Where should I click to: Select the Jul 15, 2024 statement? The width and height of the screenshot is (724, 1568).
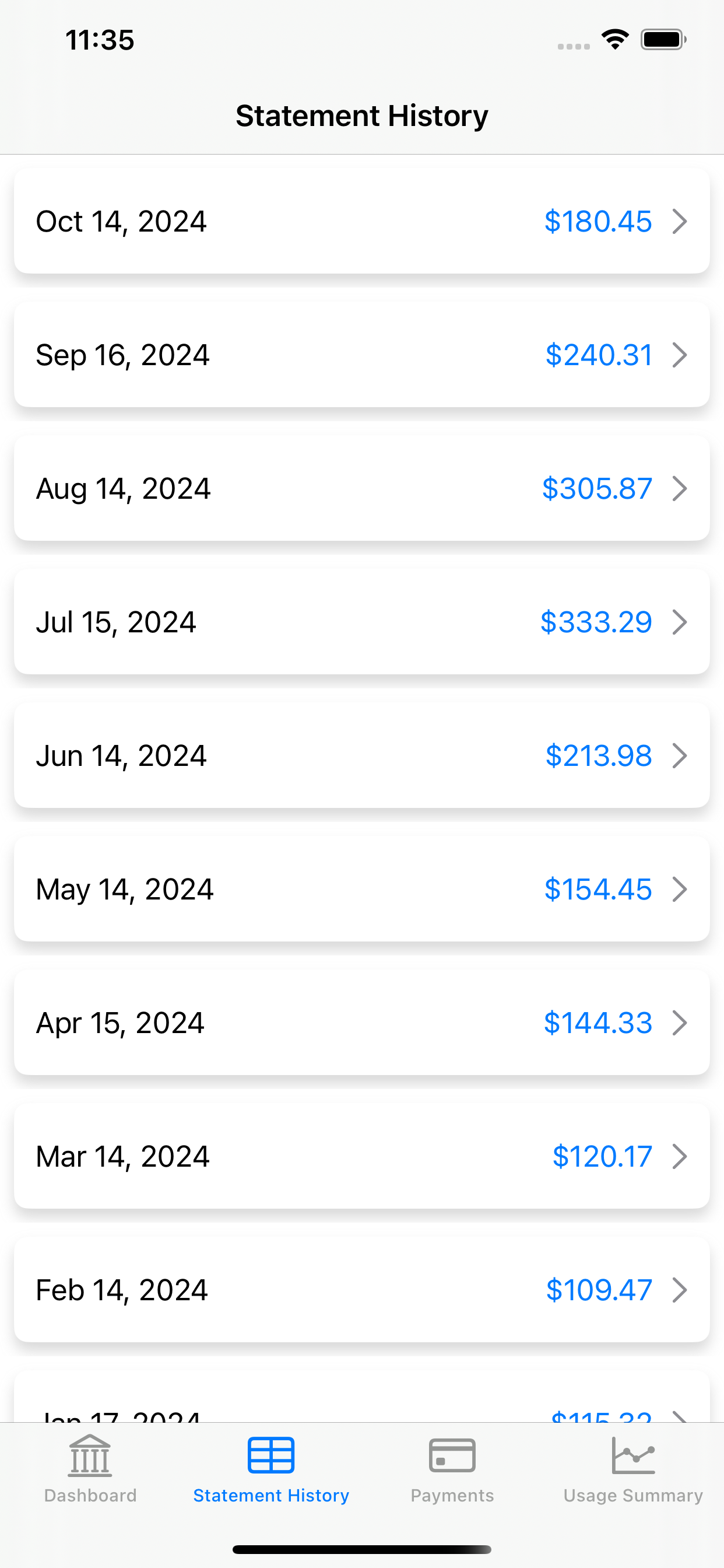coord(362,622)
